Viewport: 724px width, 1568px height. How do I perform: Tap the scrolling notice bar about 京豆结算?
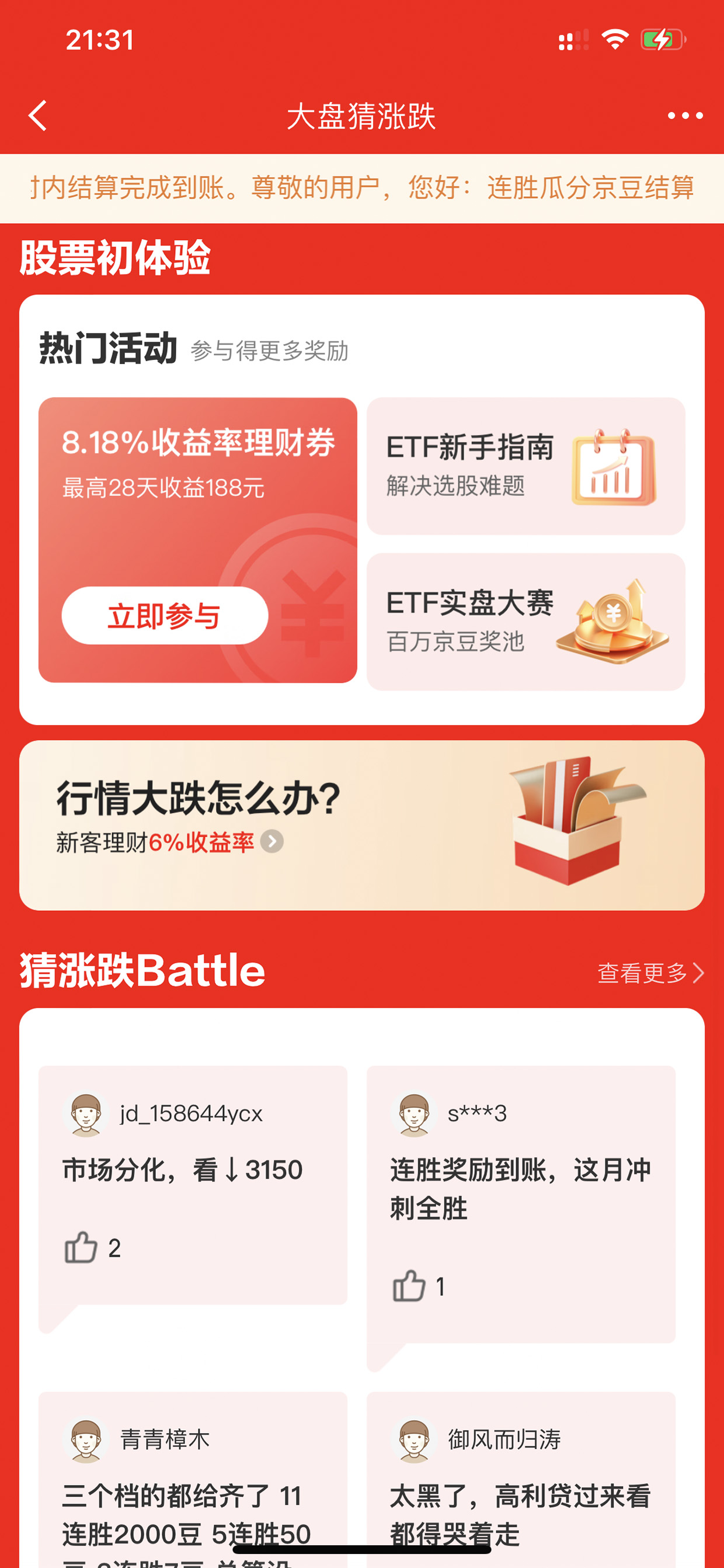[x=362, y=188]
